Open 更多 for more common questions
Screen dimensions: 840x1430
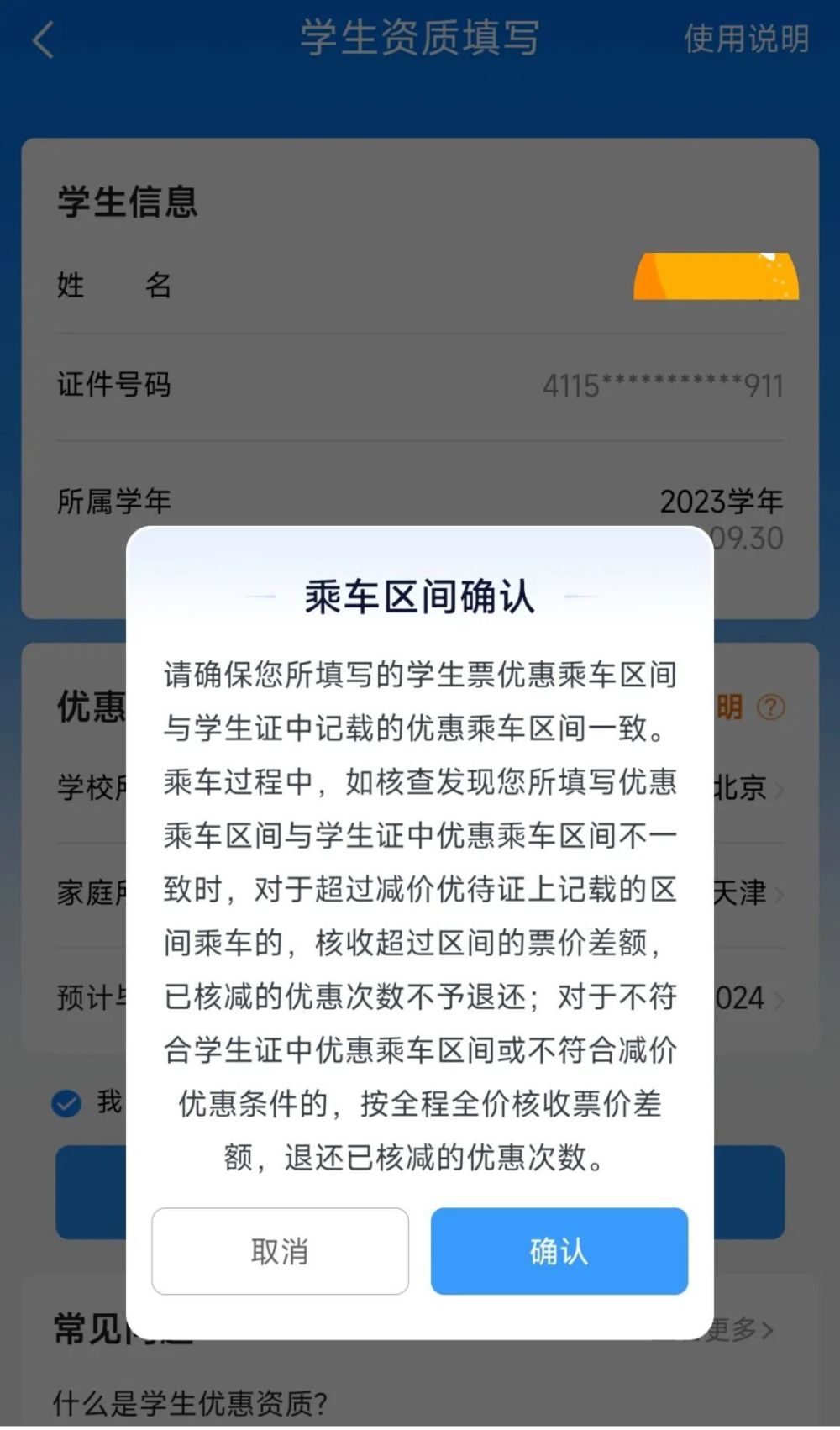tap(738, 1329)
